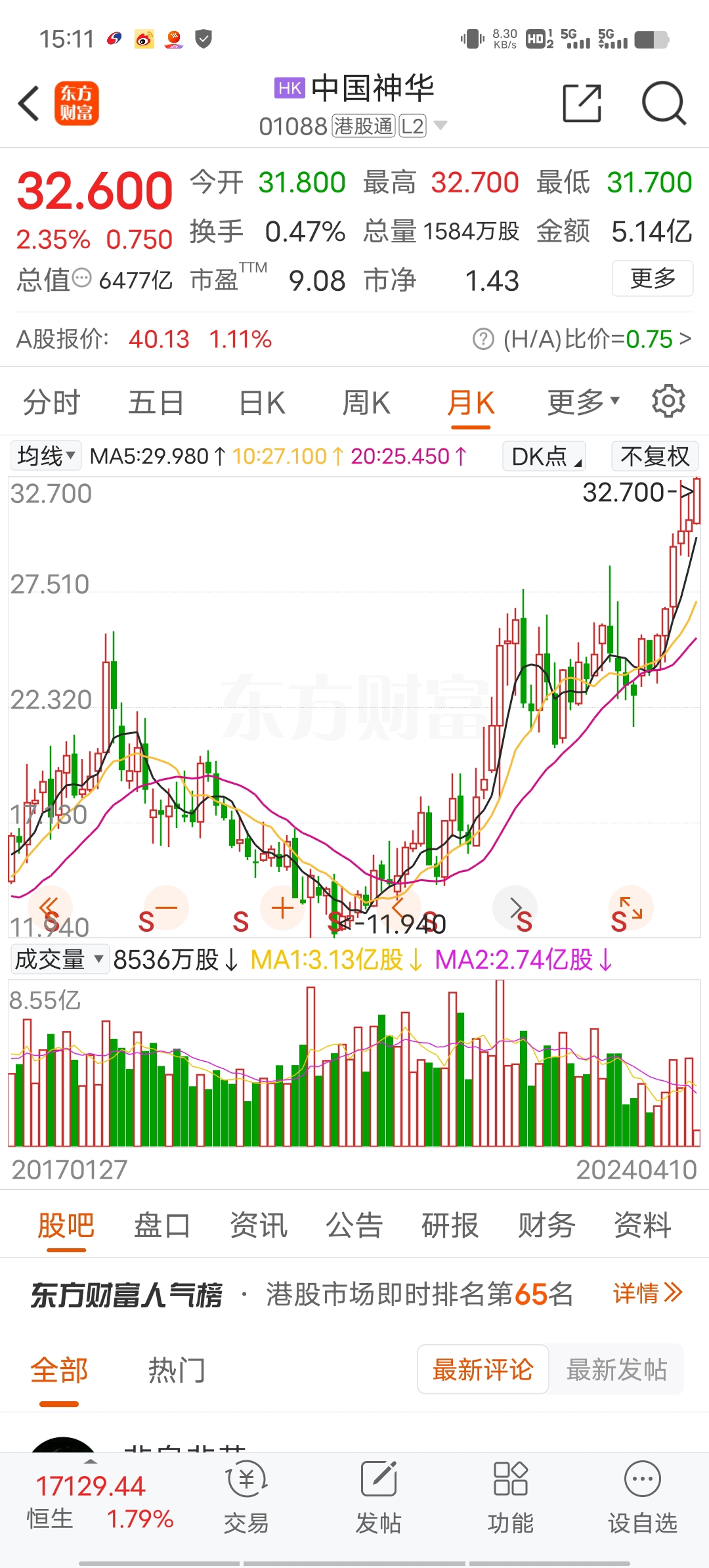Open the 均线 moving average dropdown
Screen dimensions: 709x1568
(x=45, y=455)
